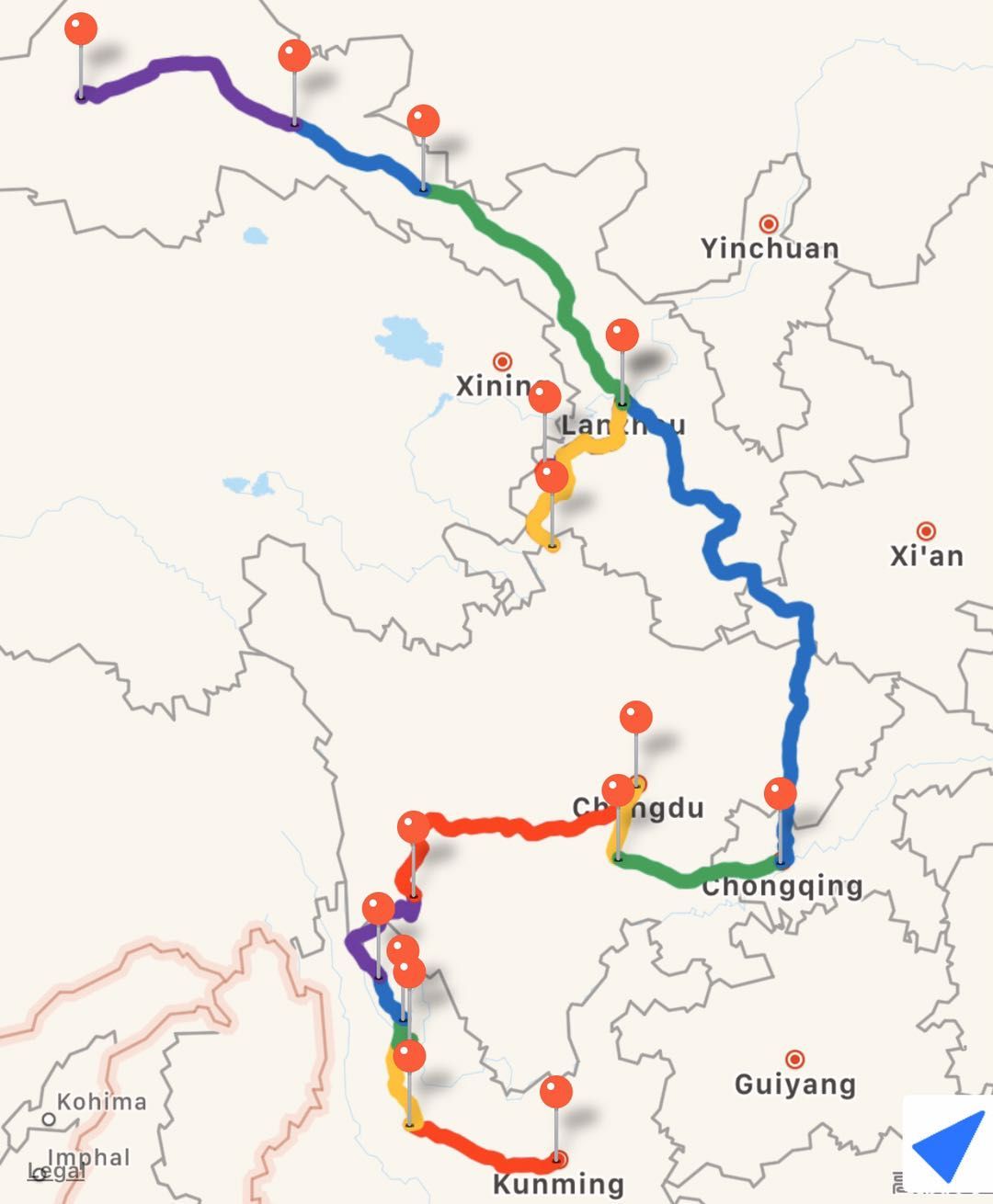Viewport: 993px width, 1204px height.
Task: Select the red pin at Chongqing
Action: coord(781,794)
